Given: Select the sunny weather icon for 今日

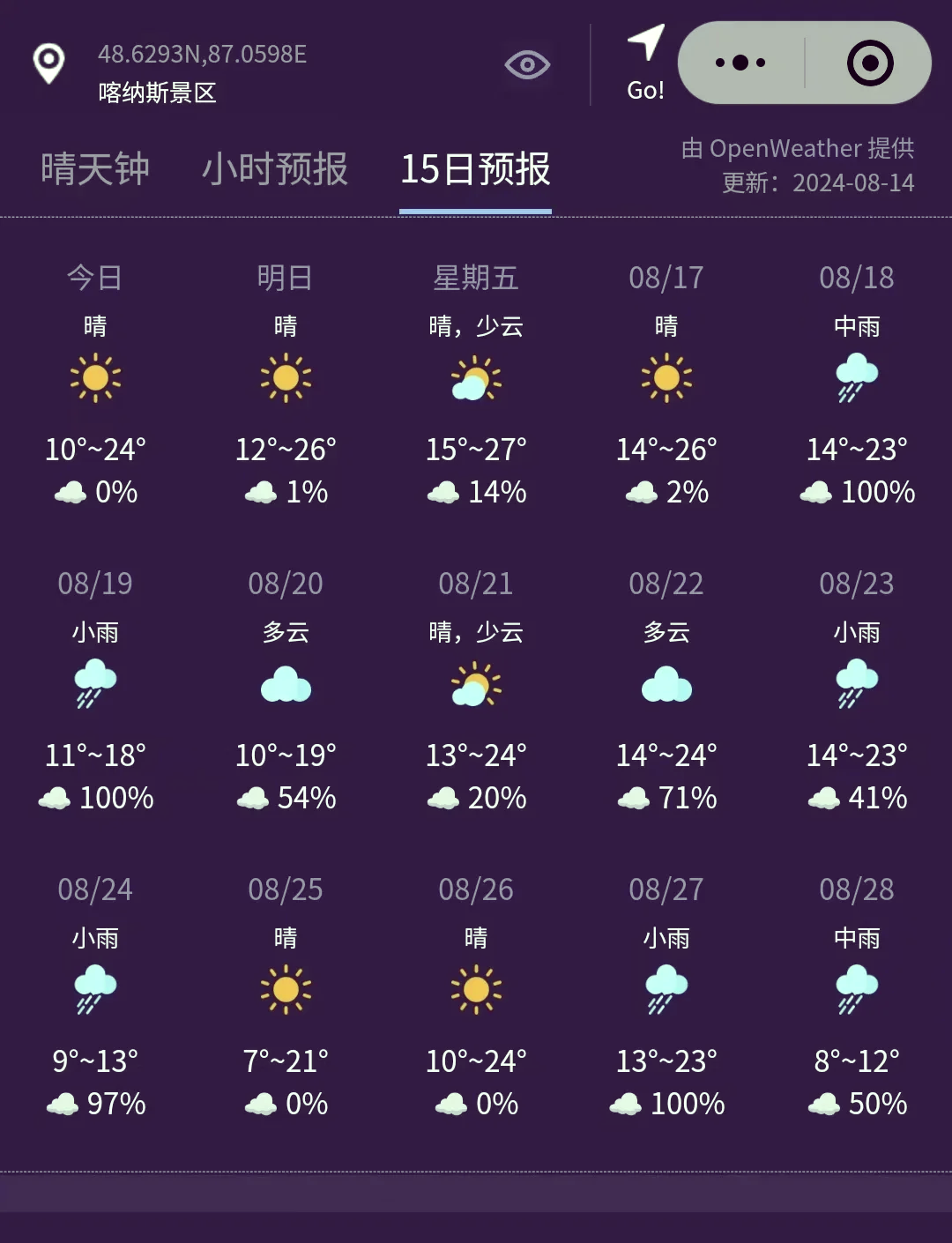Looking at the screenshot, I should (x=94, y=377).
